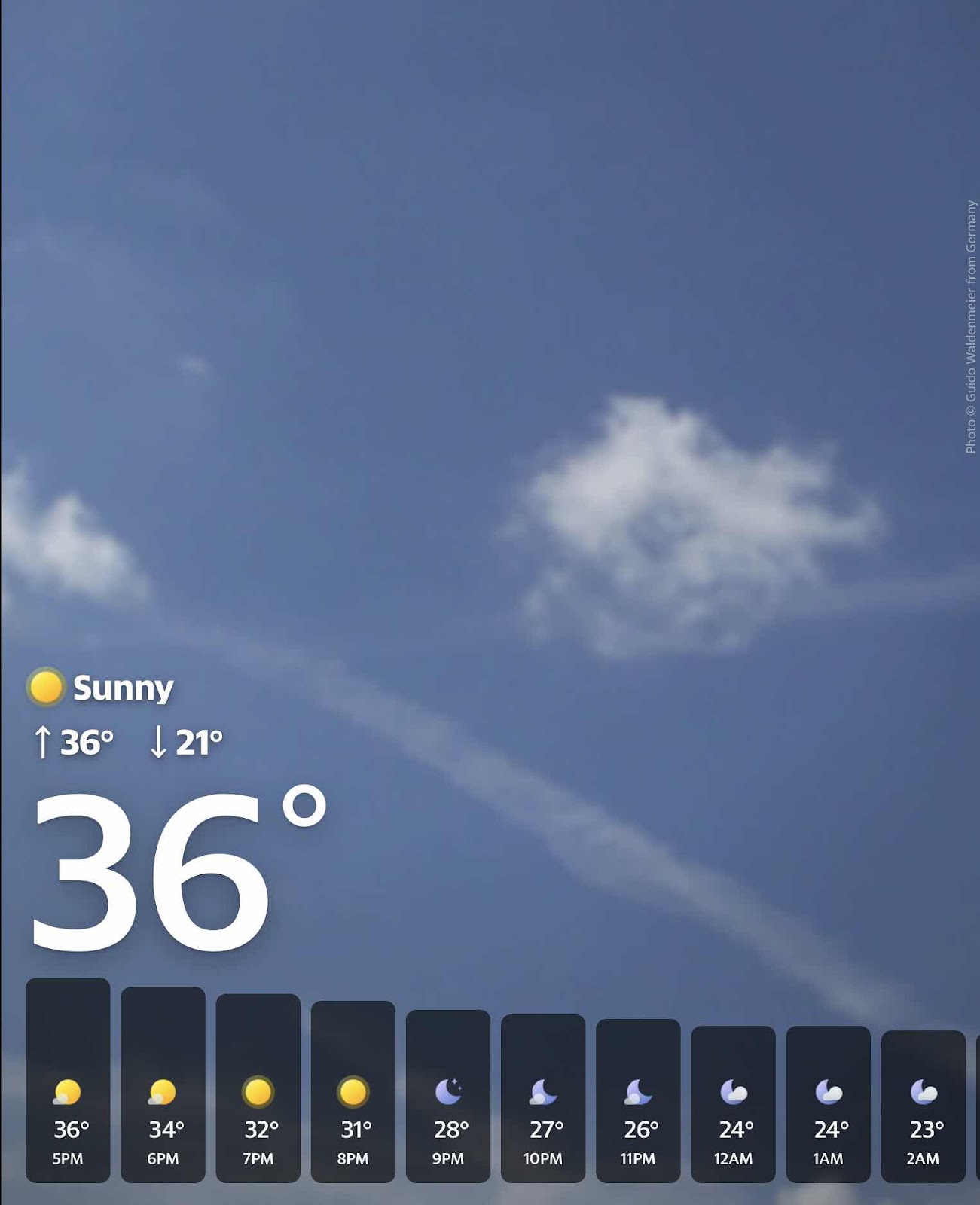980x1205 pixels.
Task: View the 1AM forecast card
Action: pyautogui.click(x=828, y=1103)
